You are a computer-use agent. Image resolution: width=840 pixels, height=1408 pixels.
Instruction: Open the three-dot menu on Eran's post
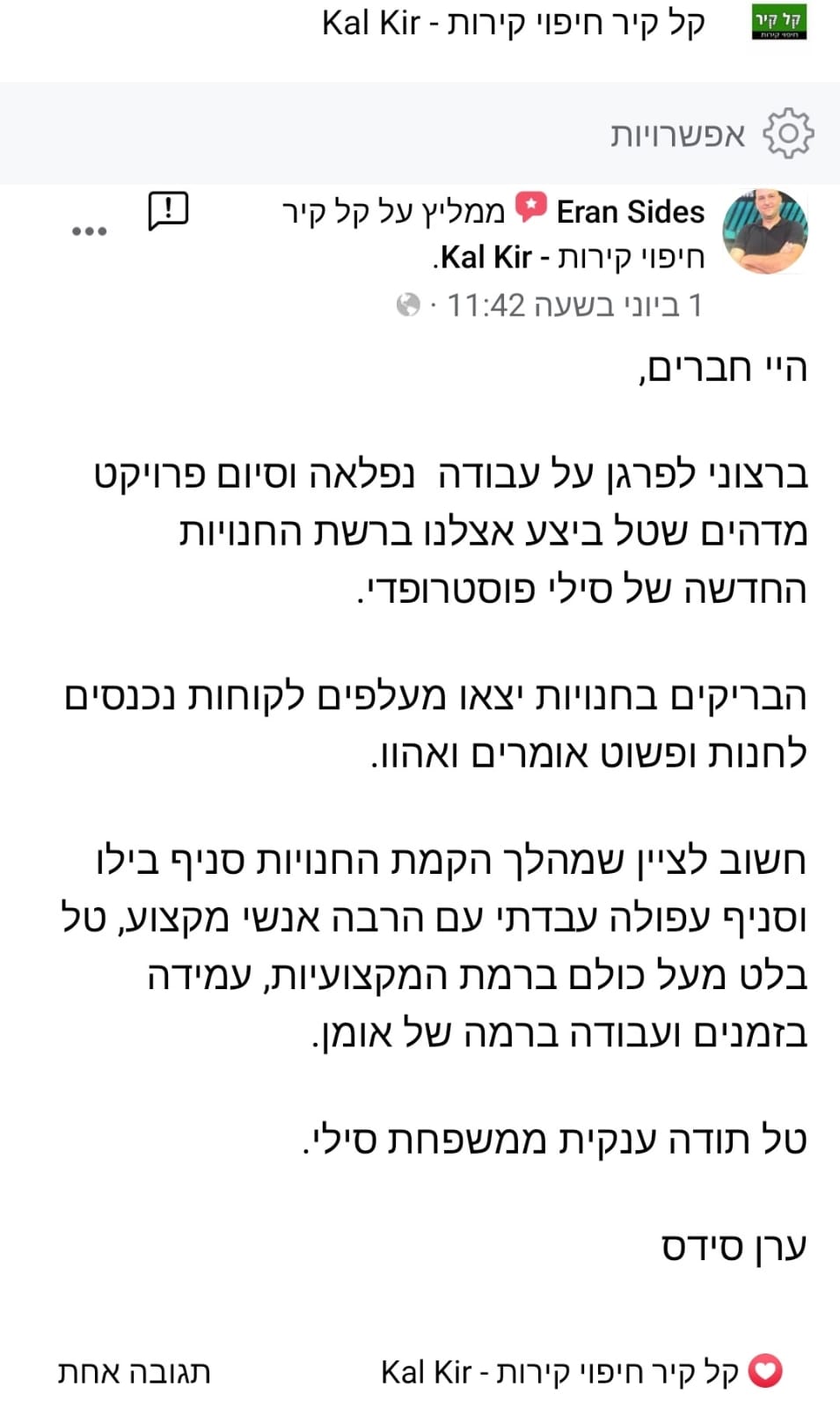click(x=90, y=231)
